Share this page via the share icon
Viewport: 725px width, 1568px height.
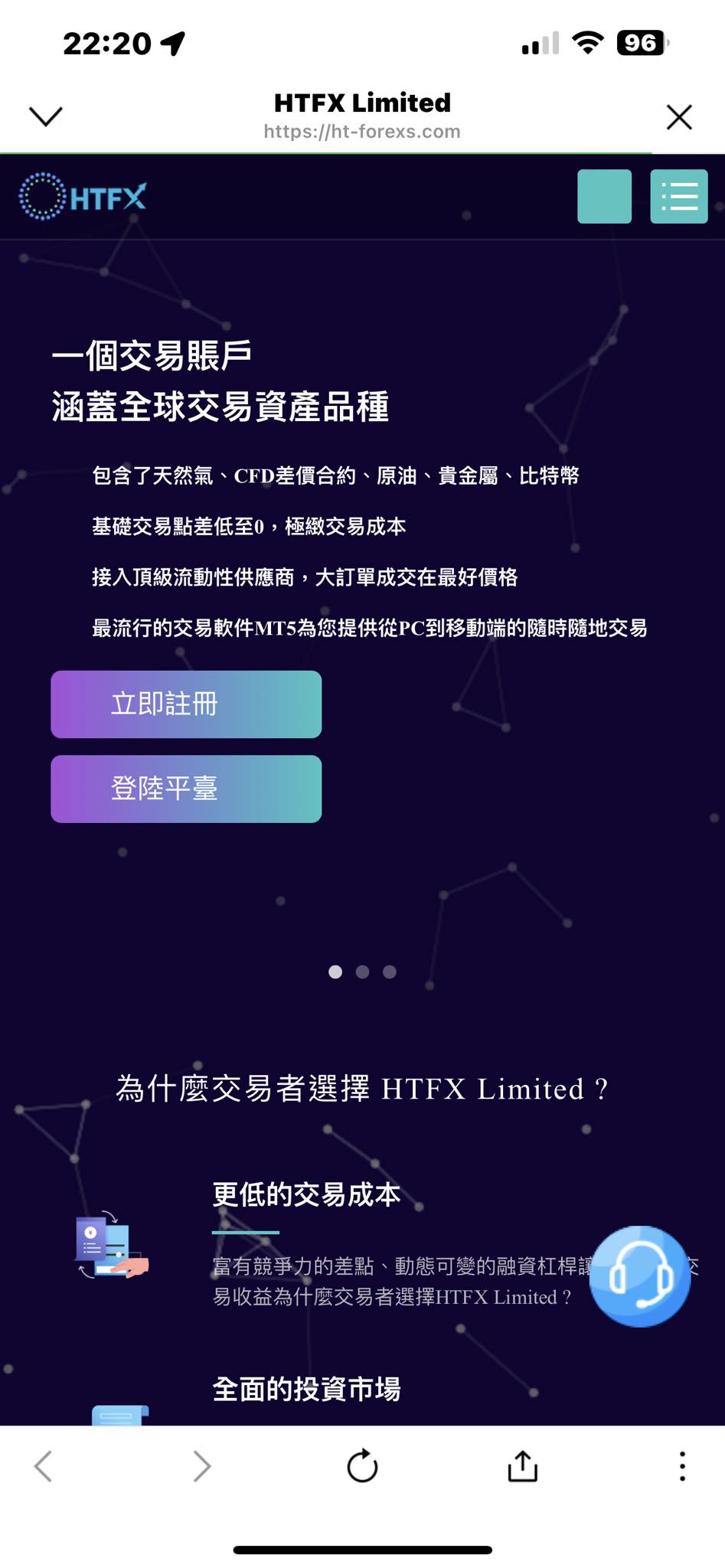coord(522,1466)
